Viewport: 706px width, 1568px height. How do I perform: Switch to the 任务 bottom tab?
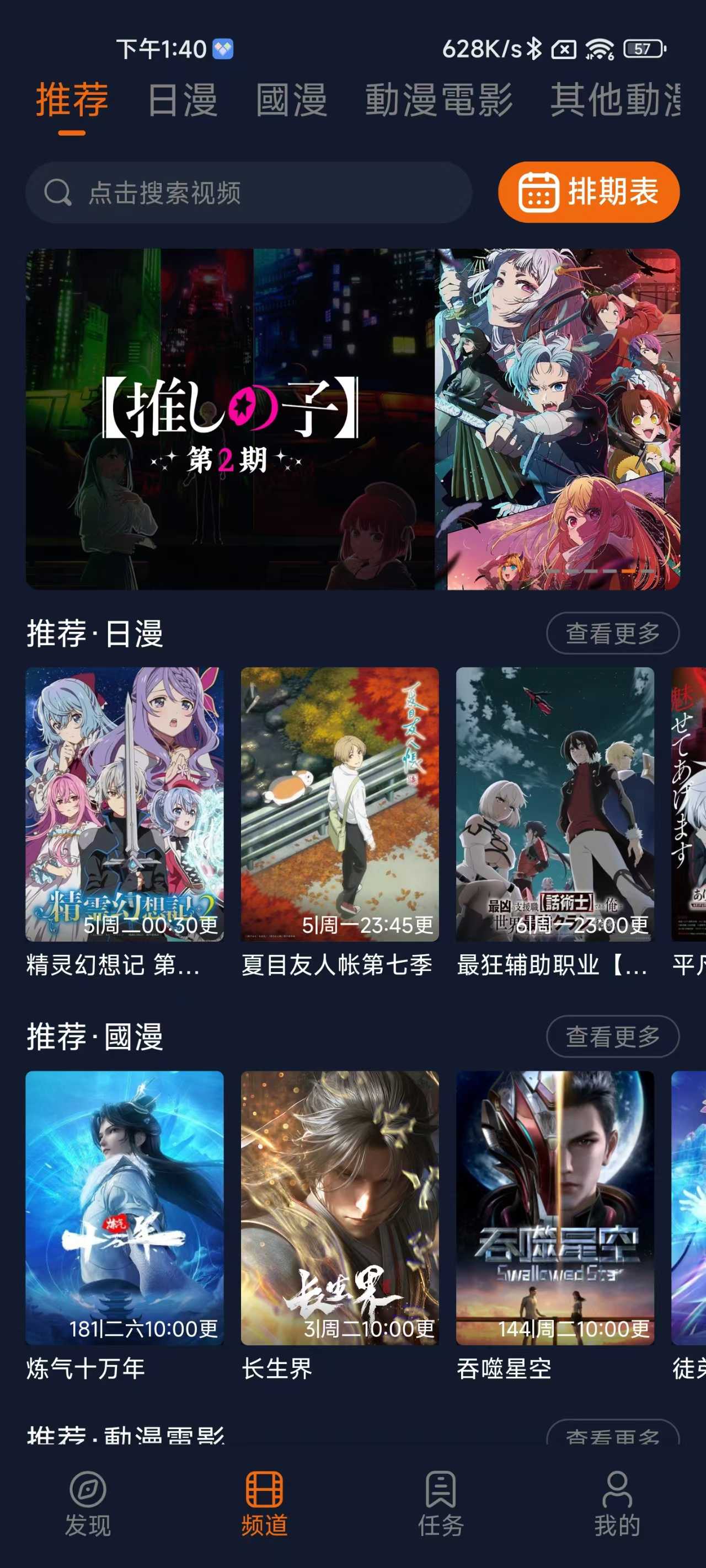(440, 1503)
